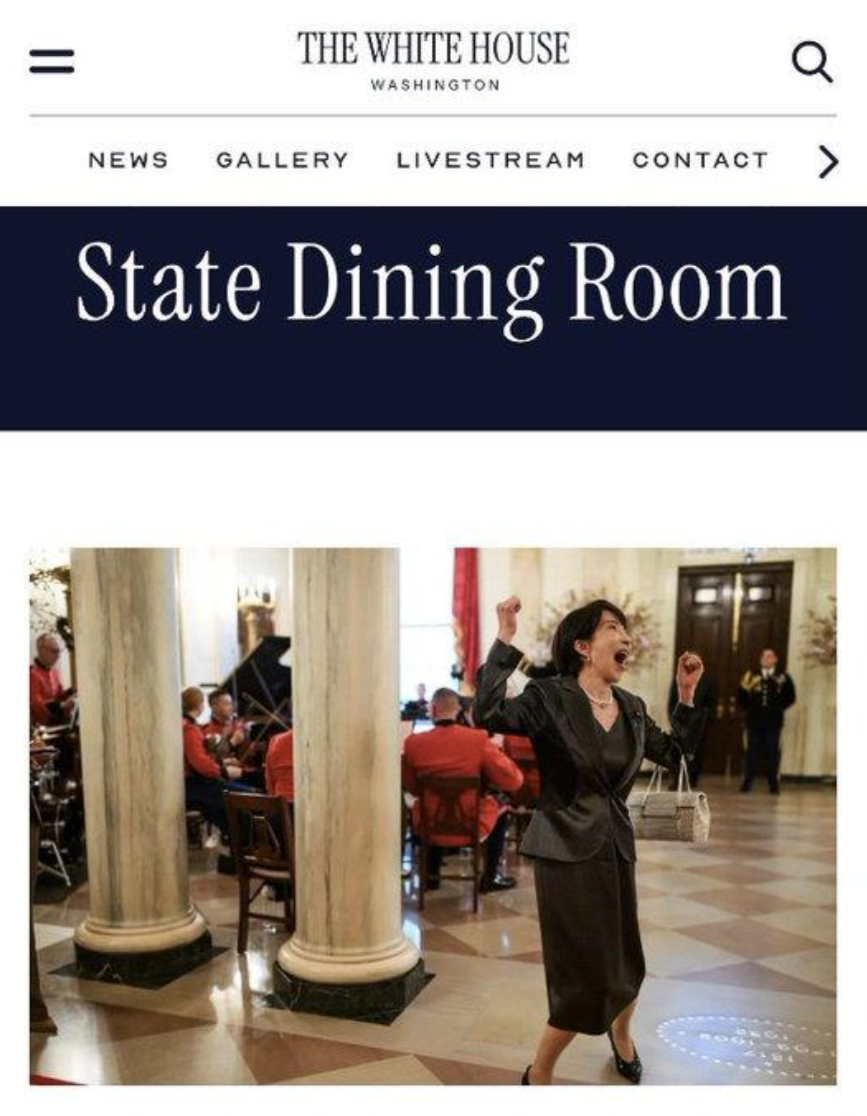Open the State Dining Room photo
Viewport: 867px width, 1116px height.
[433, 815]
